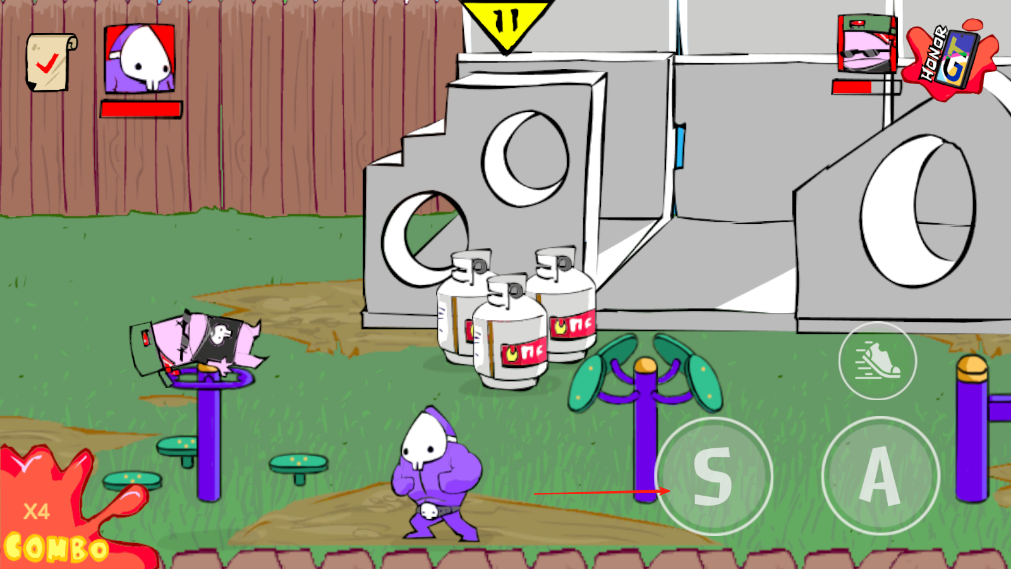Tap the S special attack button
The image size is (1011, 569).
pyautogui.click(x=713, y=476)
